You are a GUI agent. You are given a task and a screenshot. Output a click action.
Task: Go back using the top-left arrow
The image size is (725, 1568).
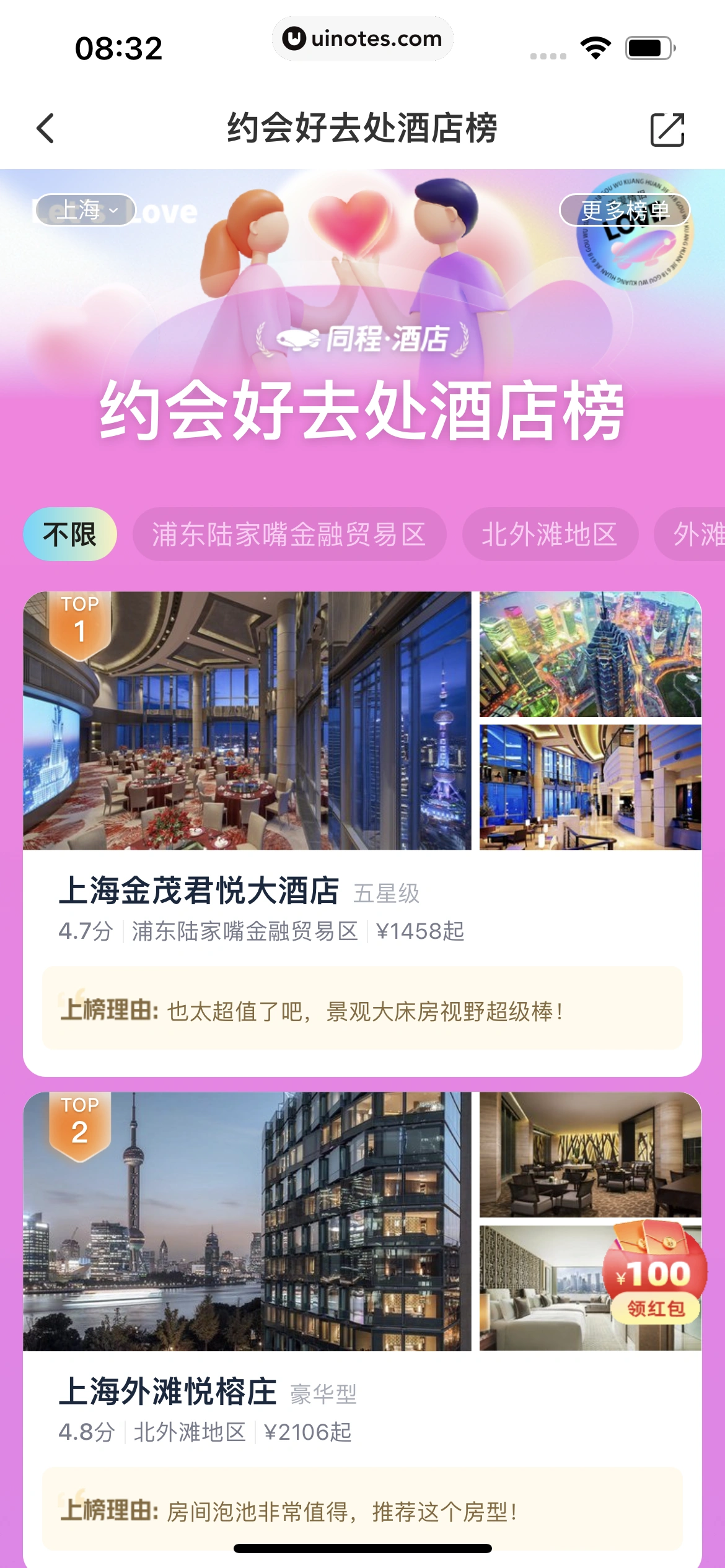tap(46, 129)
